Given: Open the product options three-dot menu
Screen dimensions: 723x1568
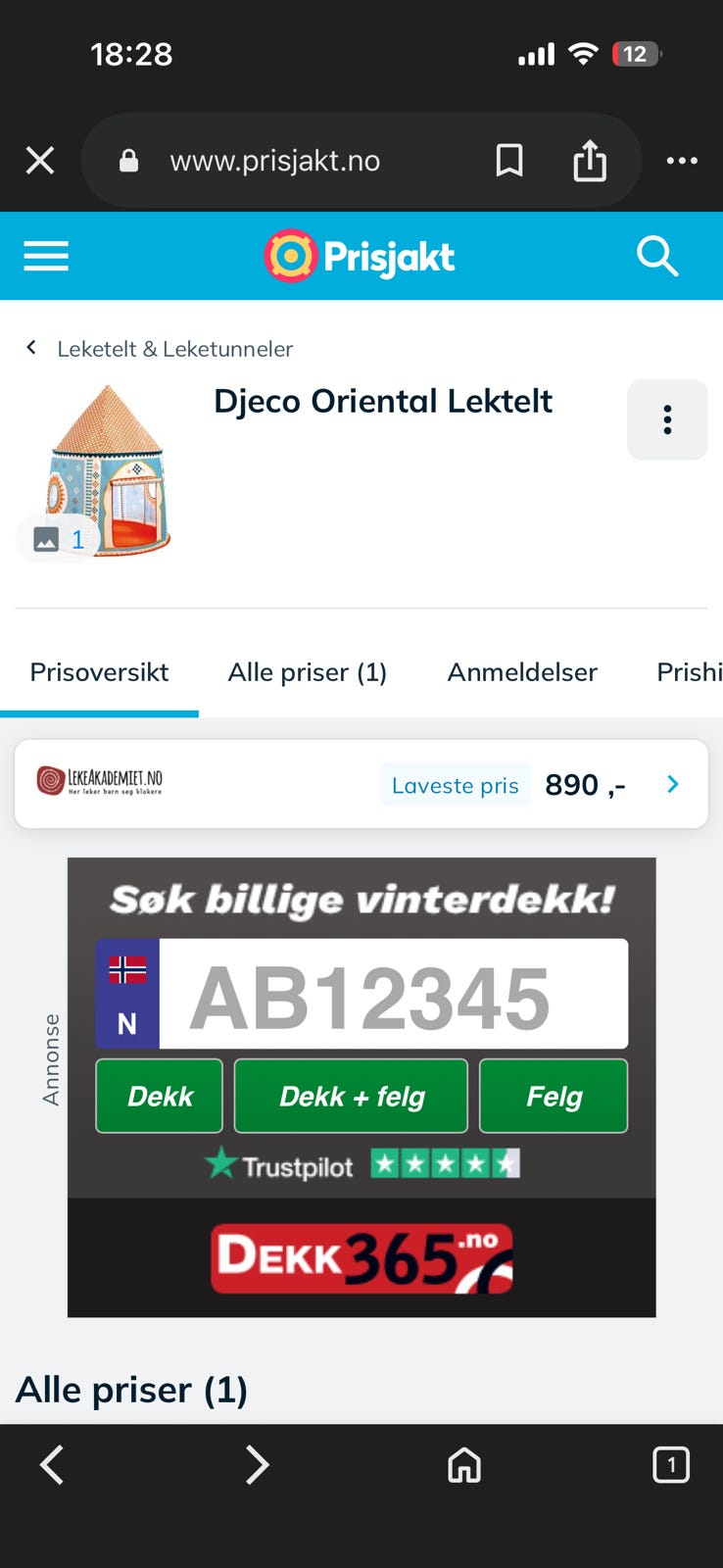Looking at the screenshot, I should click(667, 419).
